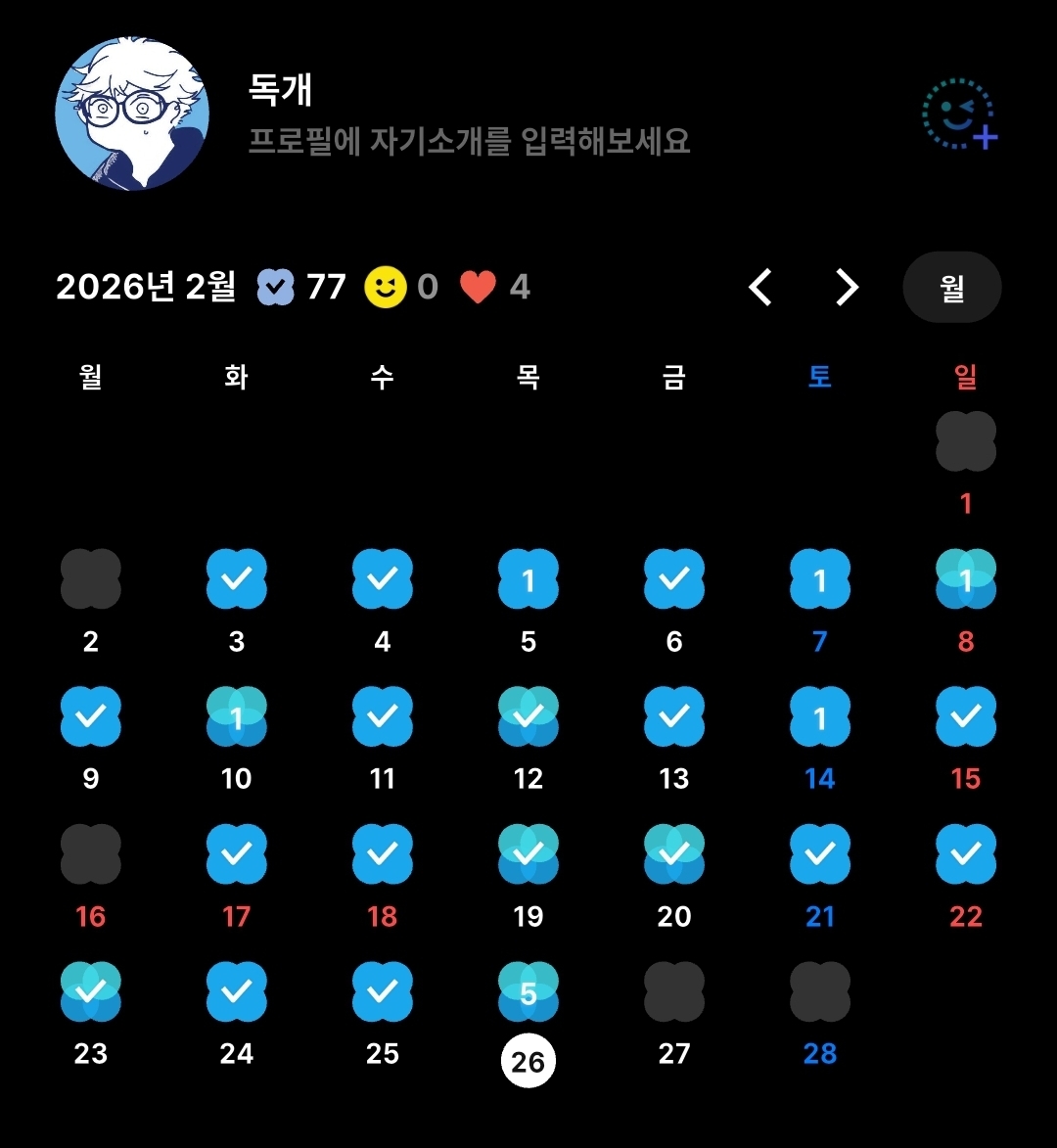The image size is (1057, 1148).
Task: Tap the add reaction smiley icon
Action: [959, 114]
